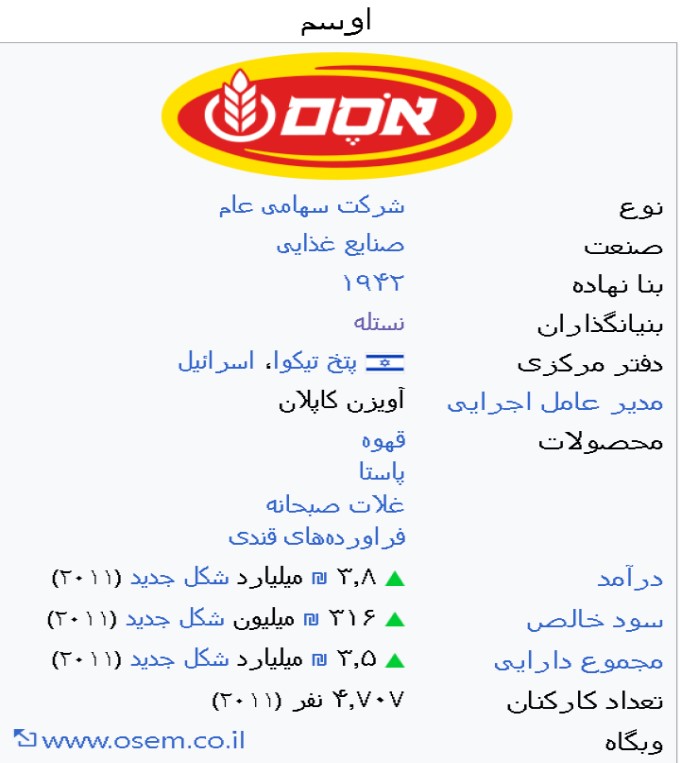Open the فراورده‌های قندی link

pos(317,537)
